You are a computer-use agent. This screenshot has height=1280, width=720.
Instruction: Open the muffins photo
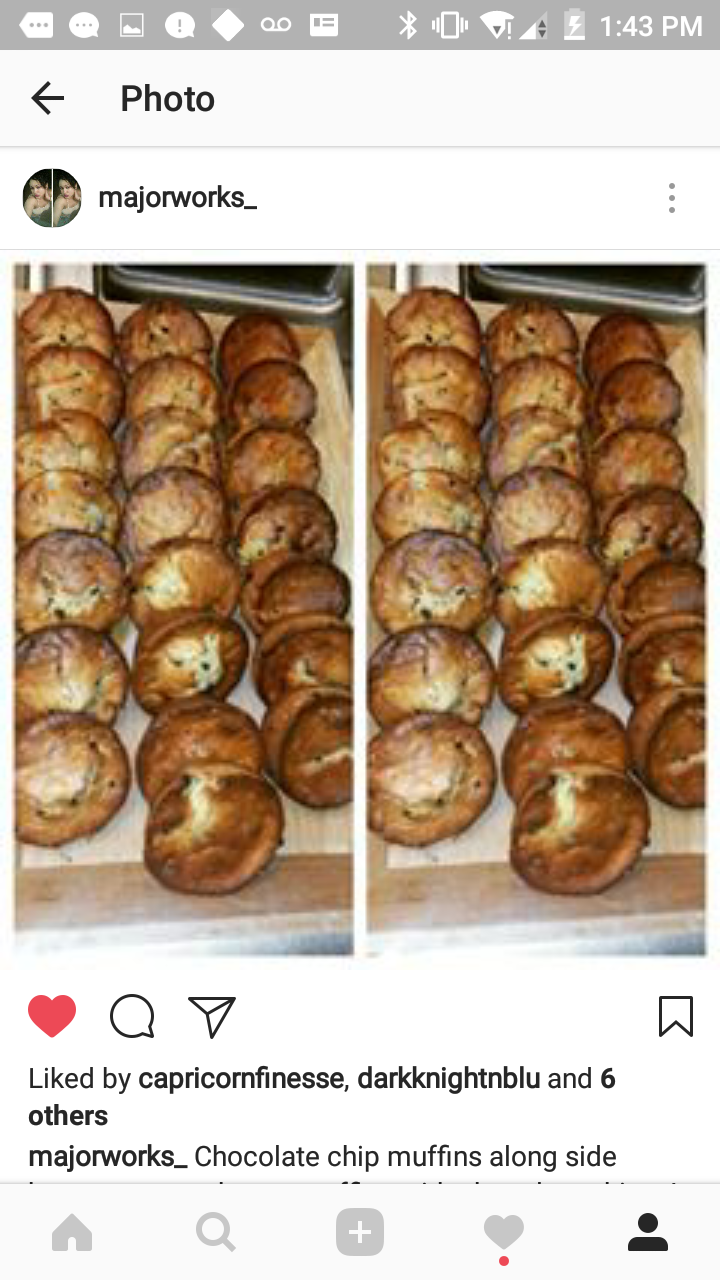pos(360,608)
